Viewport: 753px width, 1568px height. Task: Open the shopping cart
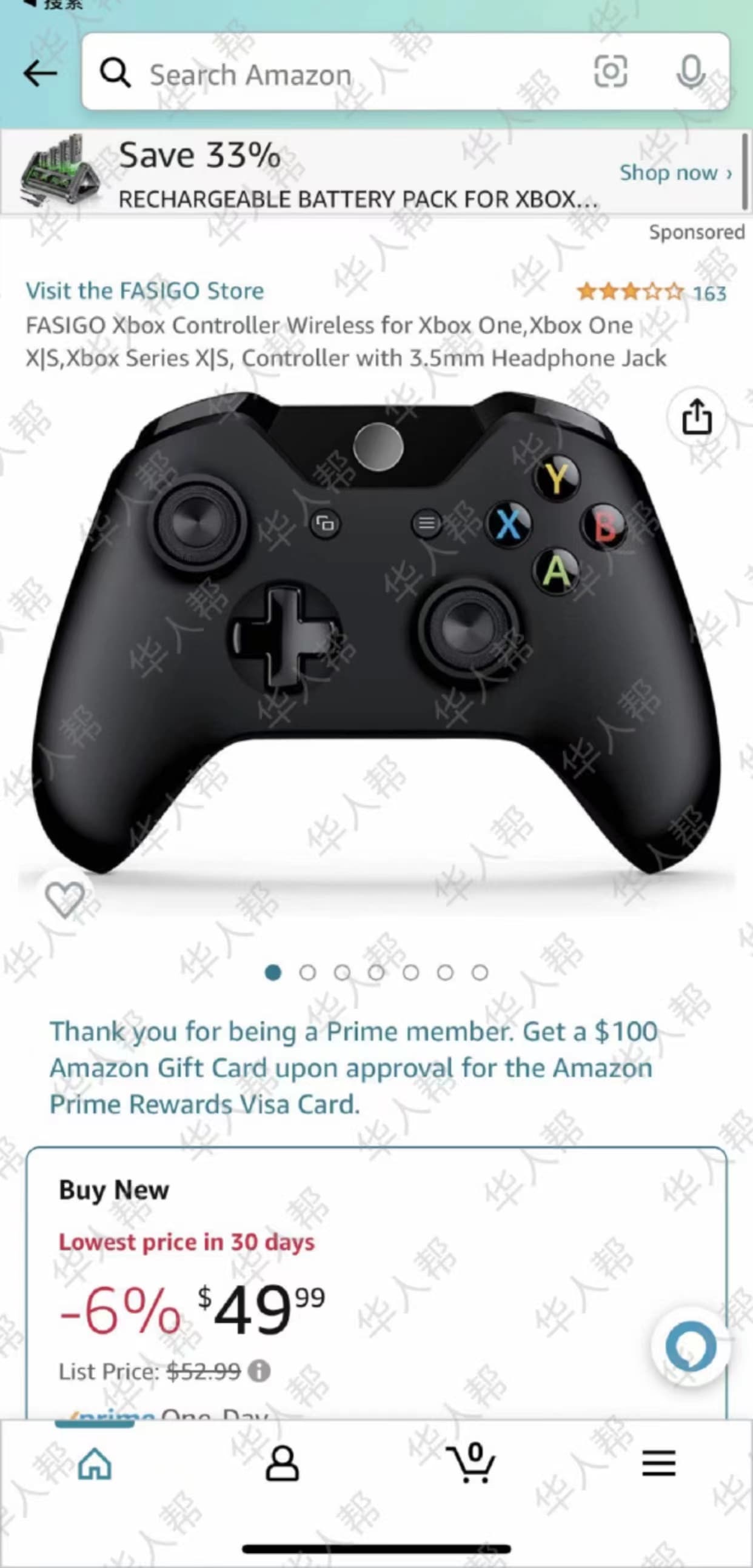tap(470, 1463)
